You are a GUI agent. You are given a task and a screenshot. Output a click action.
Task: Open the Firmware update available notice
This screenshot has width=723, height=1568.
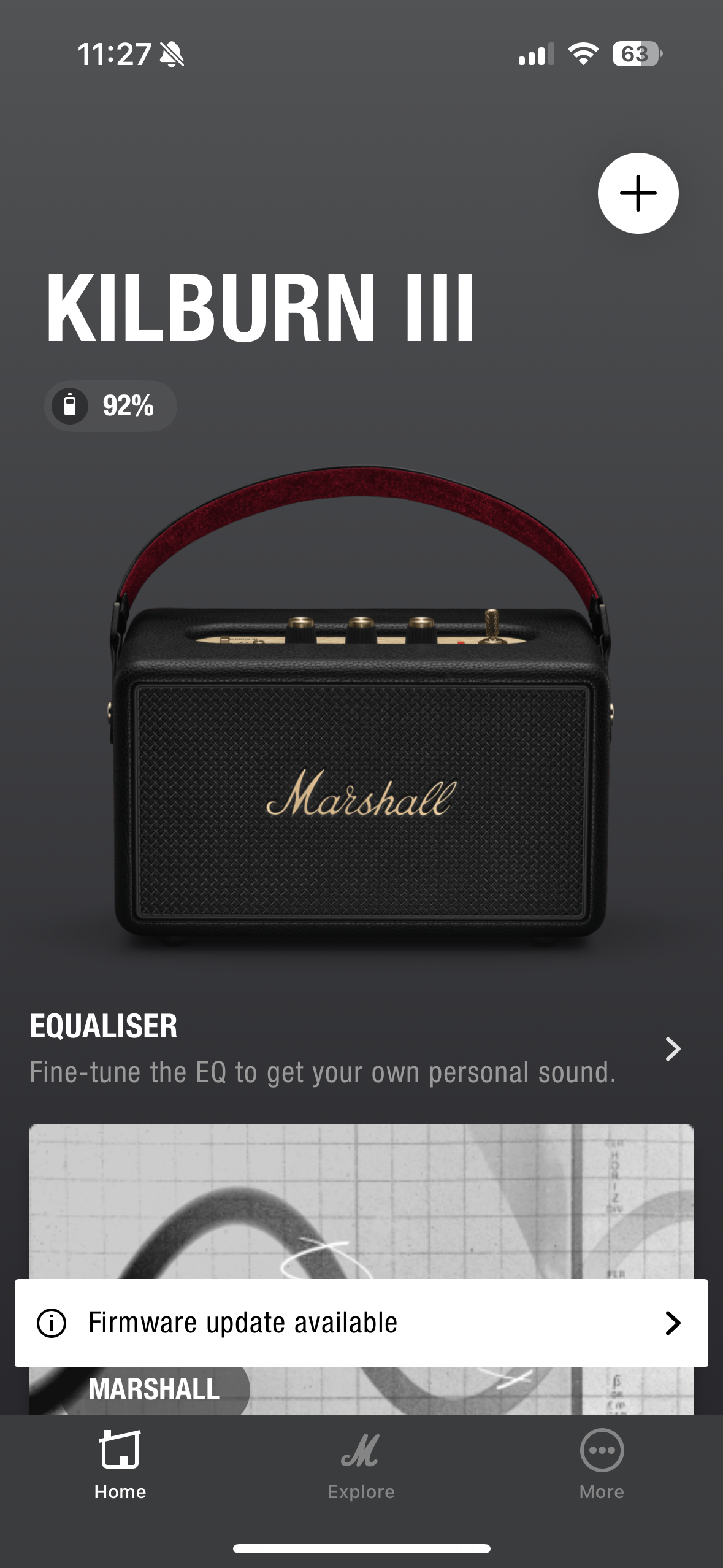point(361,1323)
